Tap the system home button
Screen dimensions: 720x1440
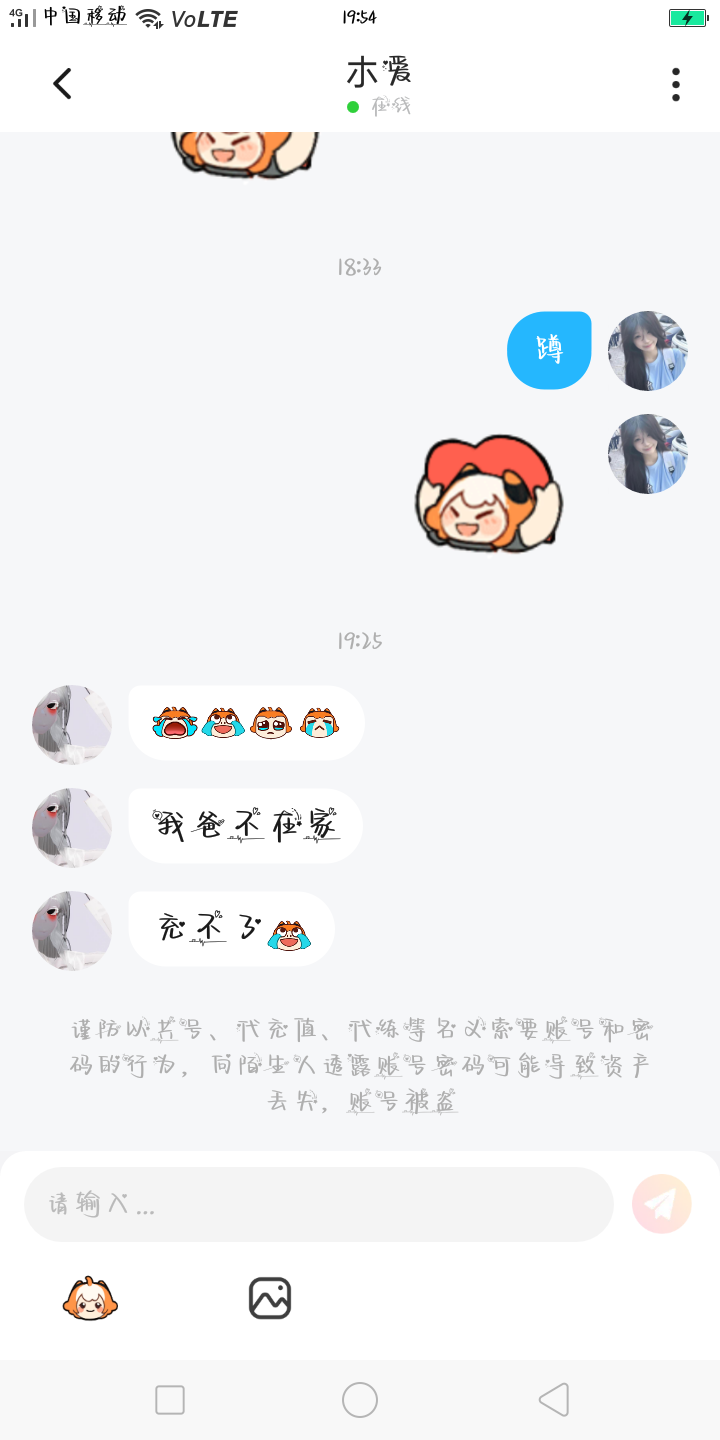click(x=360, y=1400)
